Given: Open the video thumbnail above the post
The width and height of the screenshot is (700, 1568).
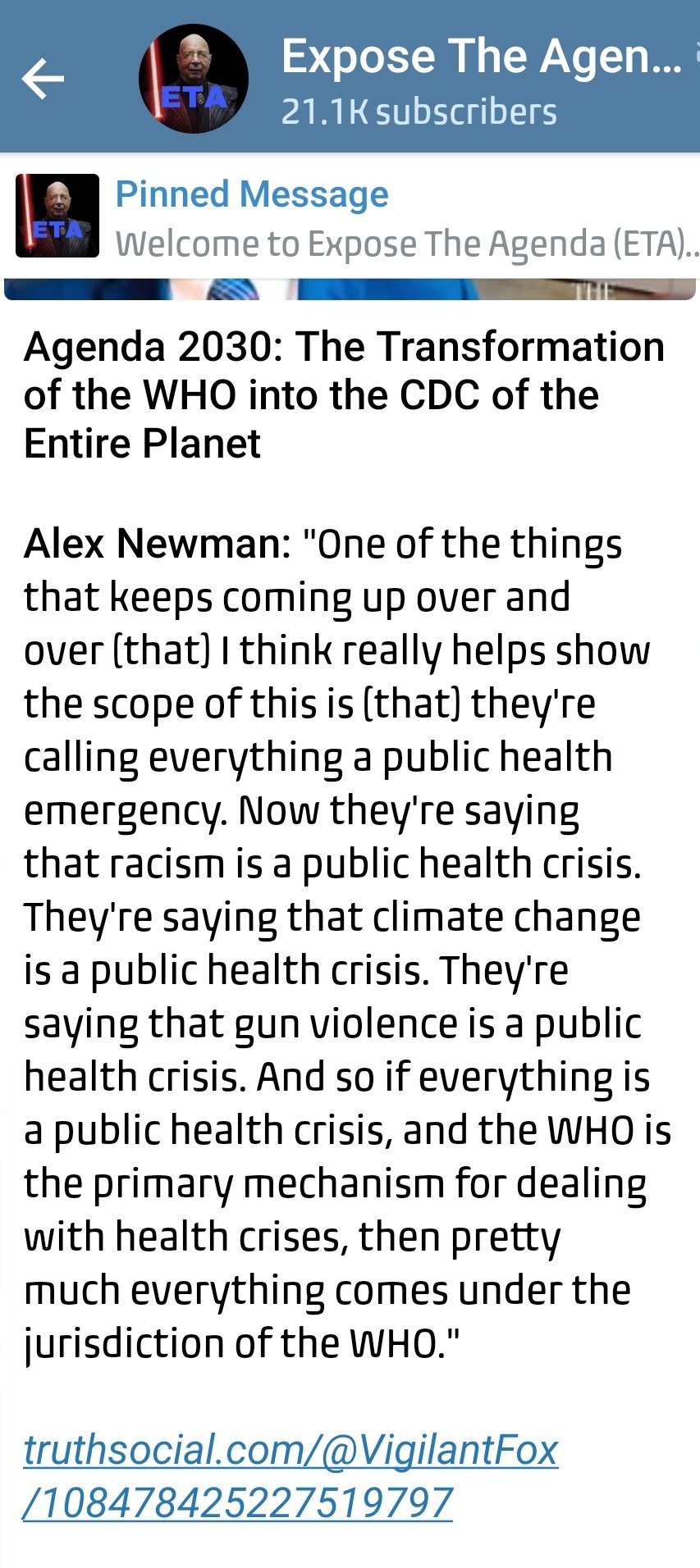Looking at the screenshot, I should [x=350, y=289].
